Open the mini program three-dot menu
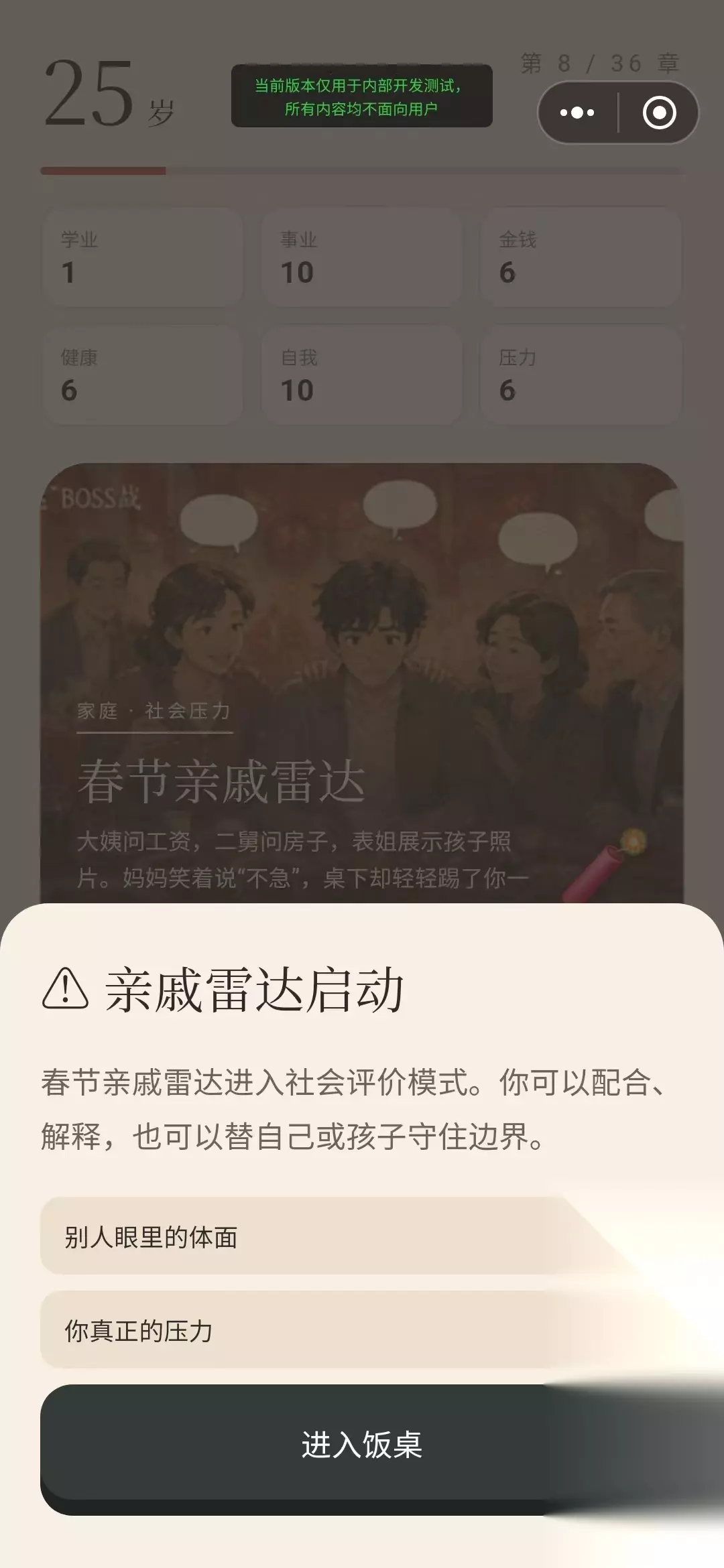Screen dimensions: 724x1568 pos(577,113)
